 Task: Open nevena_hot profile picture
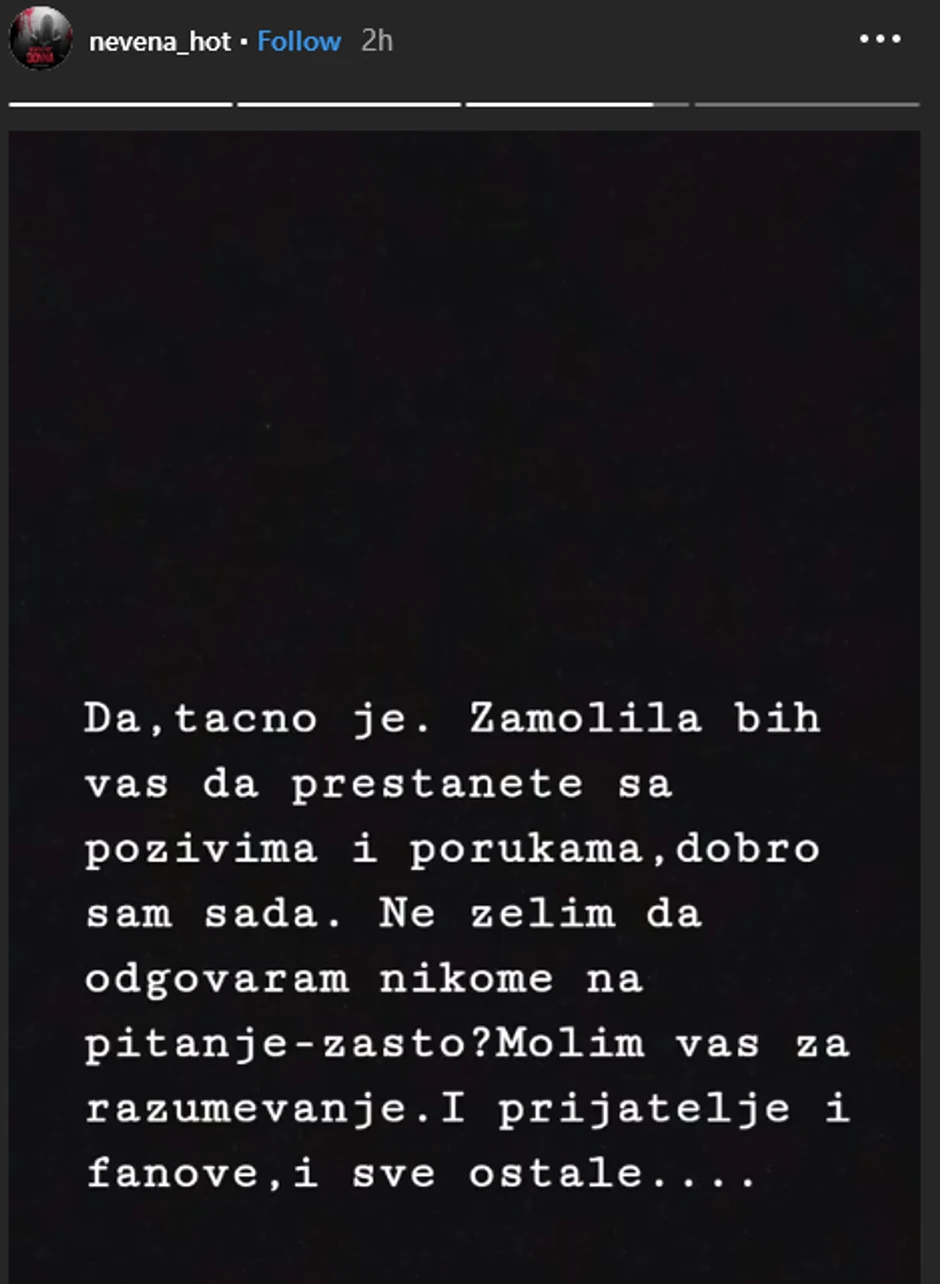coord(40,39)
